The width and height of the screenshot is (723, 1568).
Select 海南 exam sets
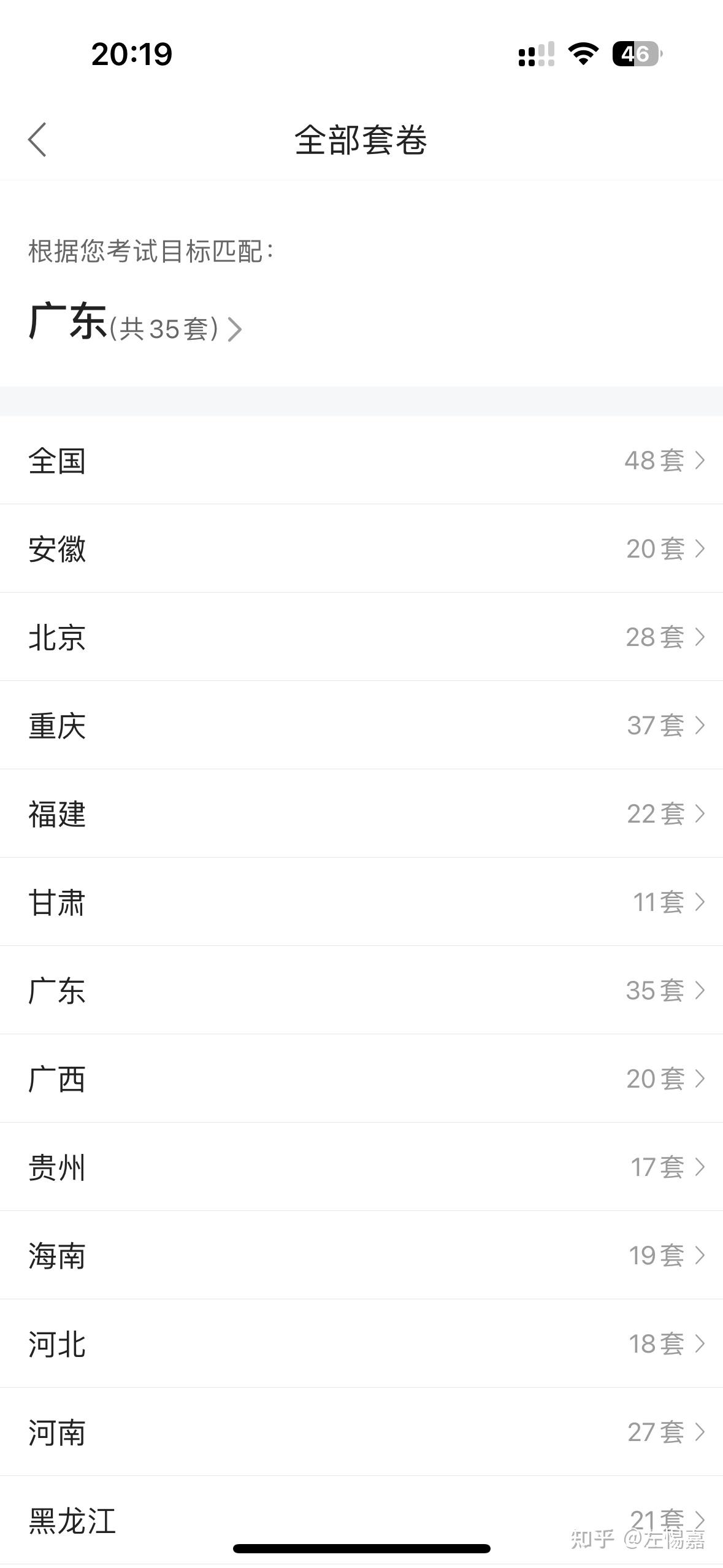tap(361, 1256)
